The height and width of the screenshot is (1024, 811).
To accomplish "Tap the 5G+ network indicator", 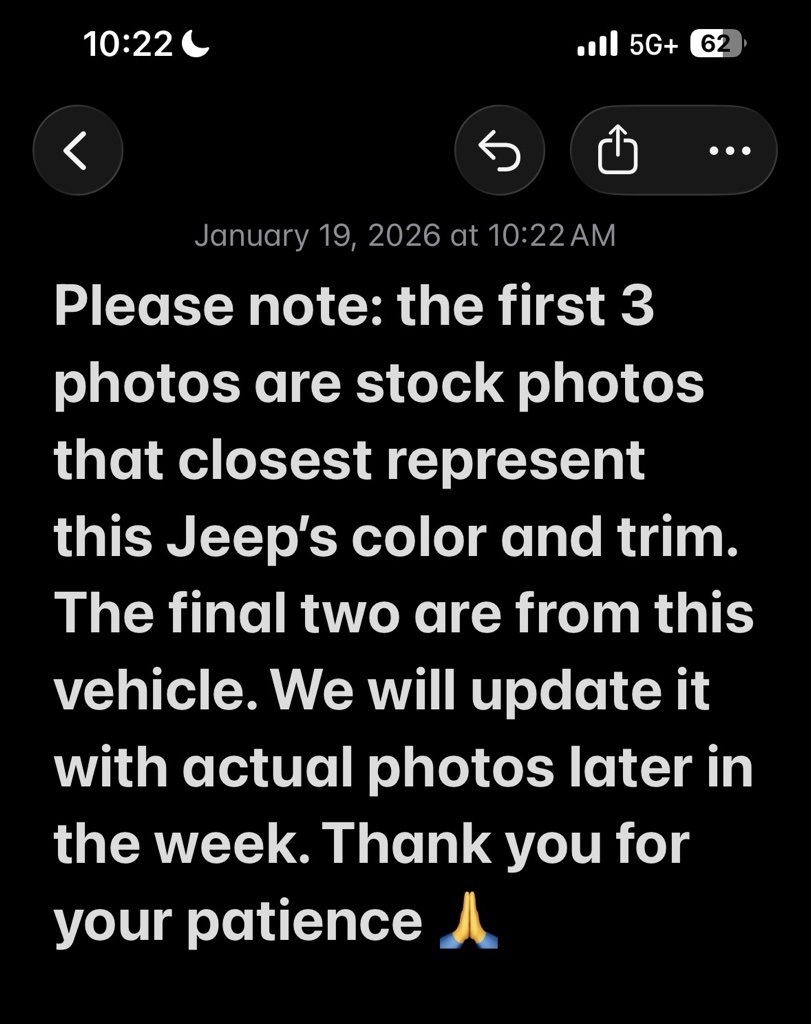I will 655,42.
